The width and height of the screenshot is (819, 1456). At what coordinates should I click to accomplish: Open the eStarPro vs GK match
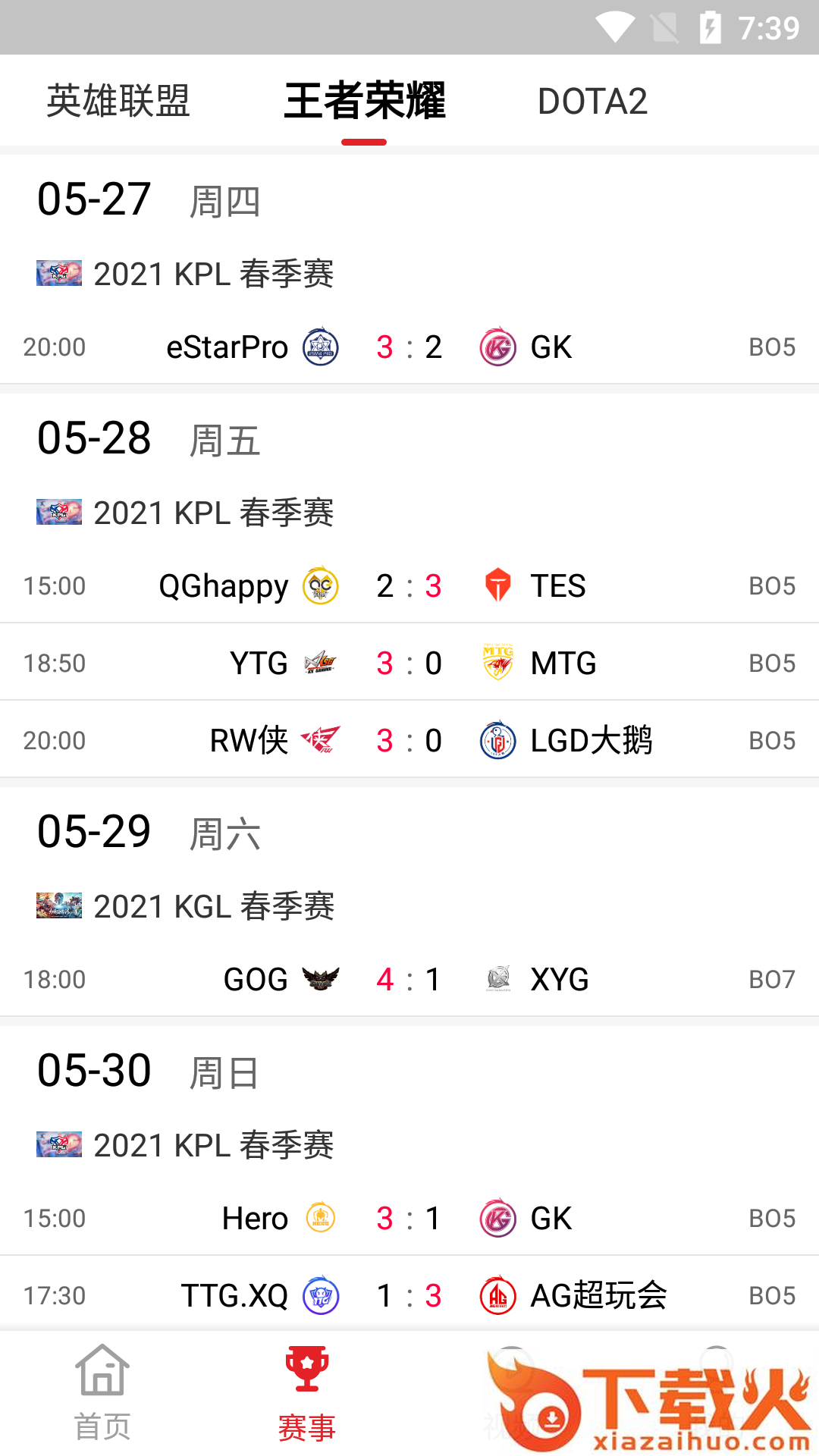(x=409, y=347)
